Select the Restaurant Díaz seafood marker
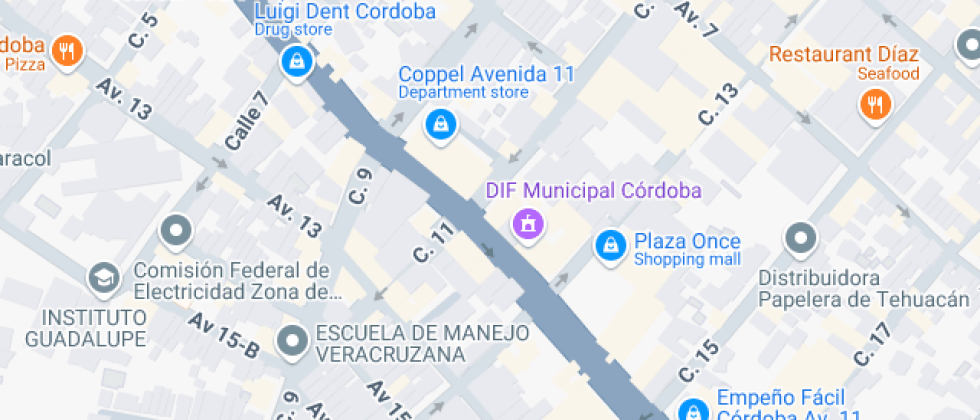Viewport: 980px width, 420px height. tap(874, 103)
